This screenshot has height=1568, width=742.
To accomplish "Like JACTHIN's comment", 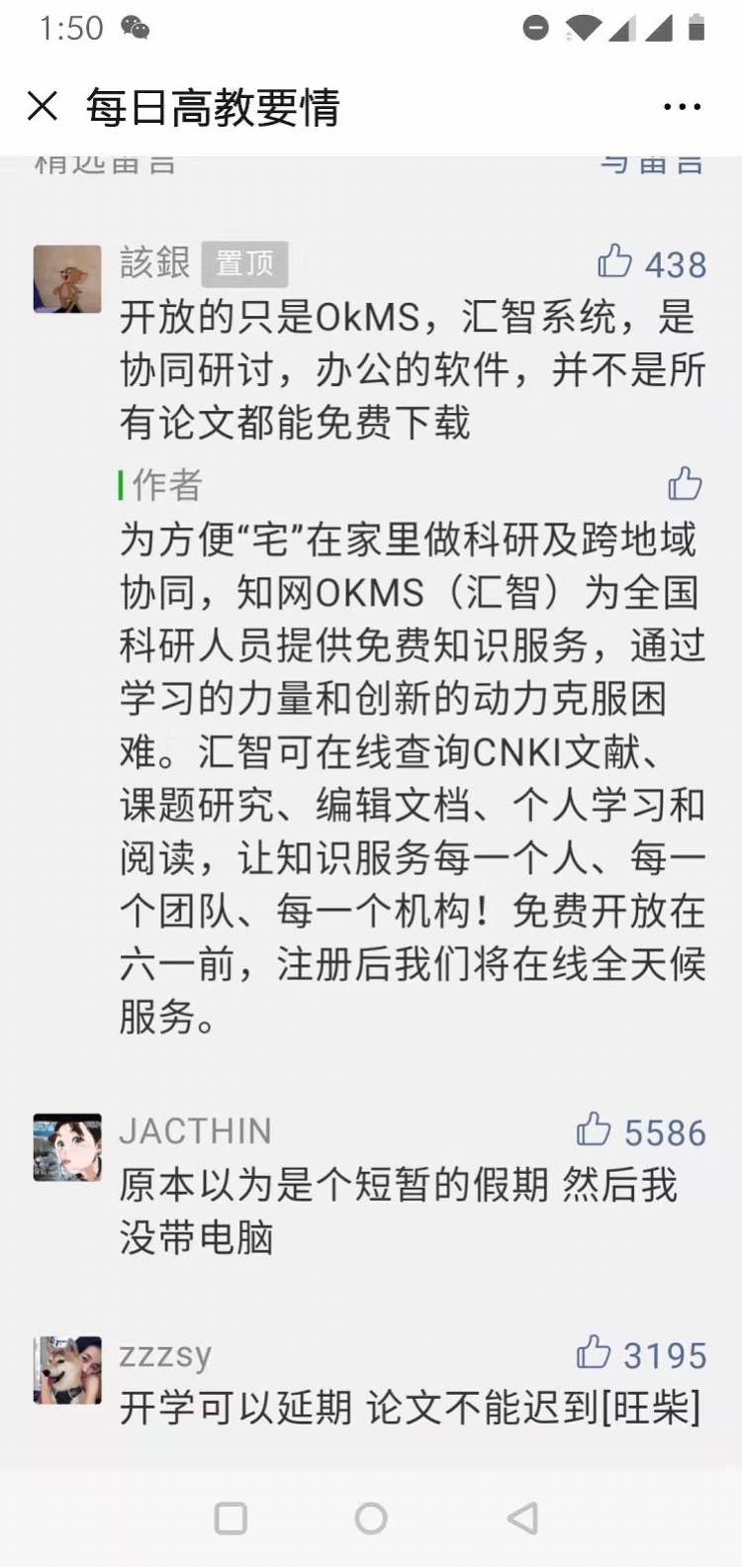I will (595, 1129).
